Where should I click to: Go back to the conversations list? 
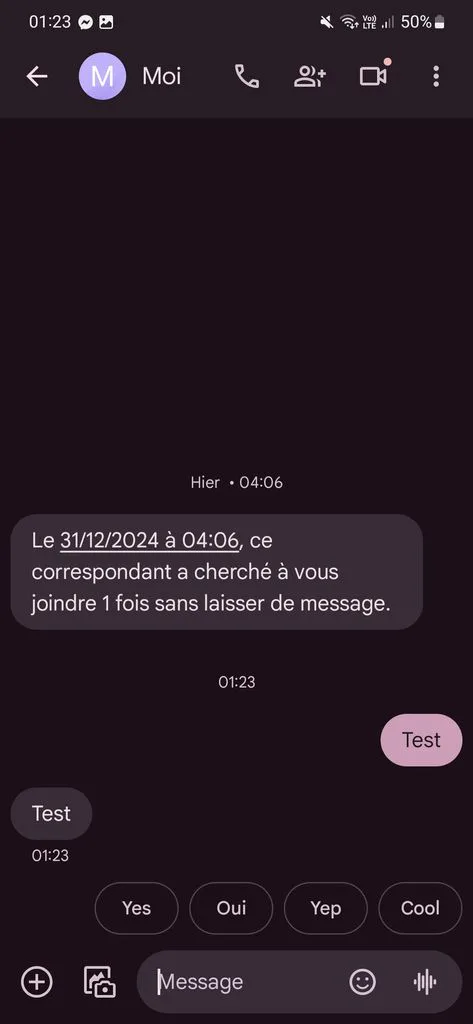tap(37, 76)
